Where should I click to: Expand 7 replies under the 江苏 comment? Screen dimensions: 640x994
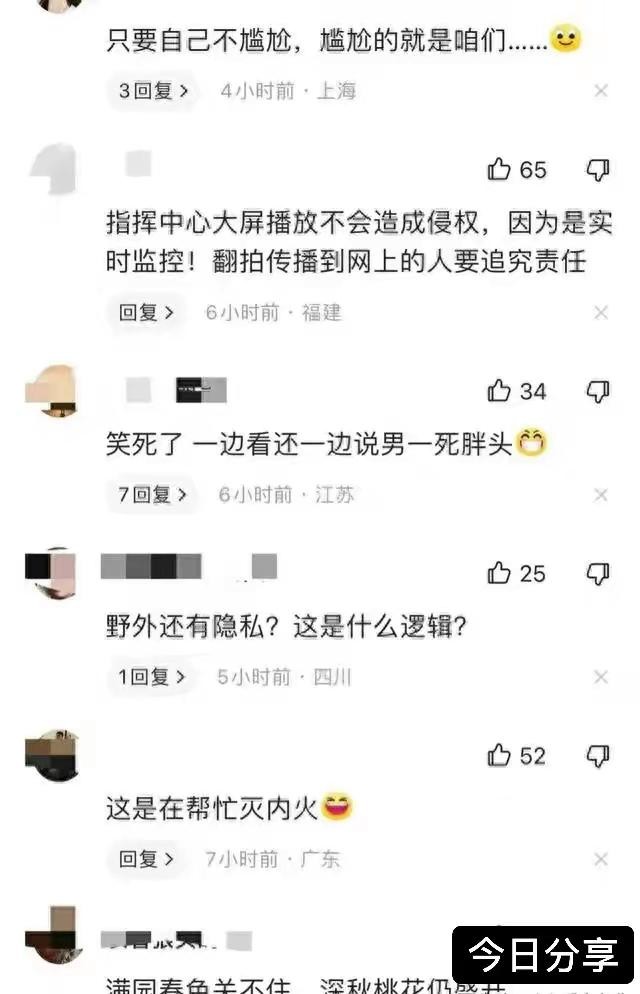(x=152, y=495)
